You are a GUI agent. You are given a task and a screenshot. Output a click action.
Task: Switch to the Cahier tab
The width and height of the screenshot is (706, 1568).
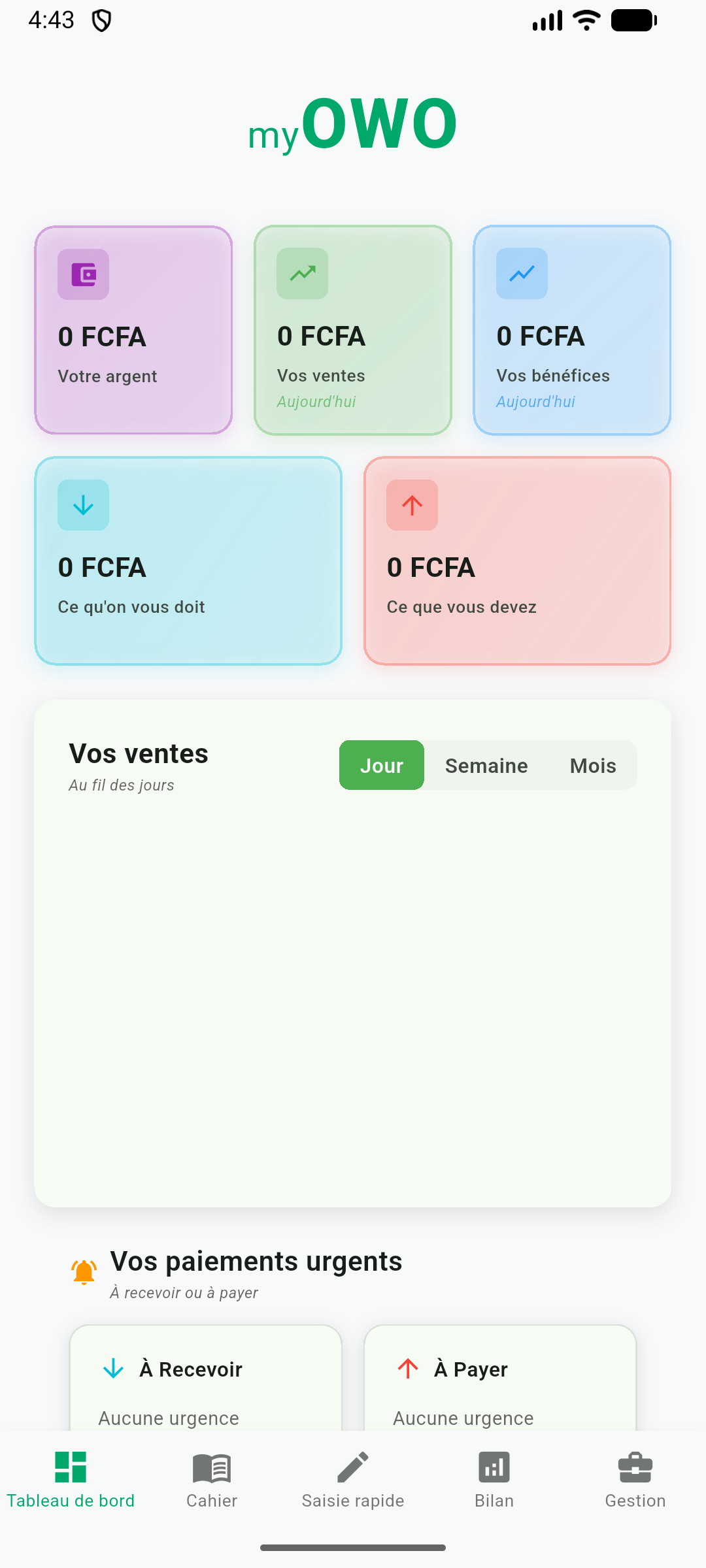coord(211,1483)
